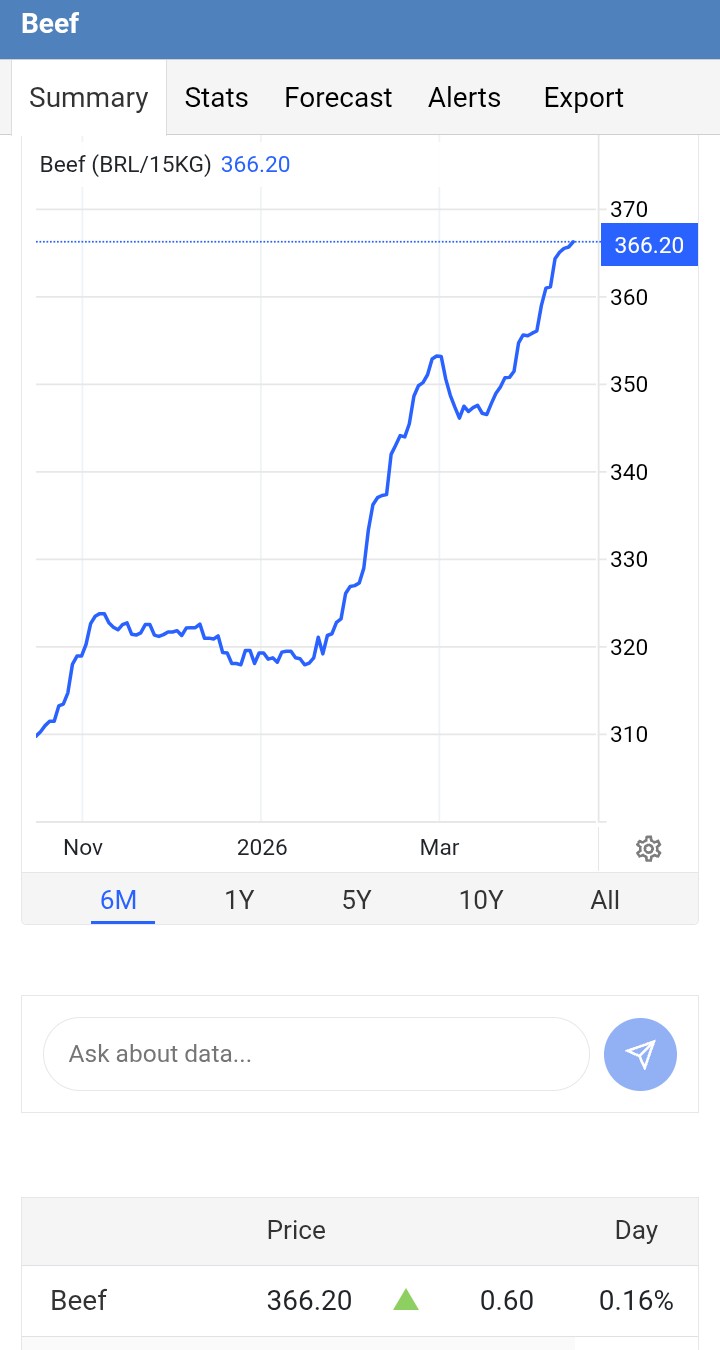The image size is (720, 1350).
Task: Show All-time price data
Action: 605,900
